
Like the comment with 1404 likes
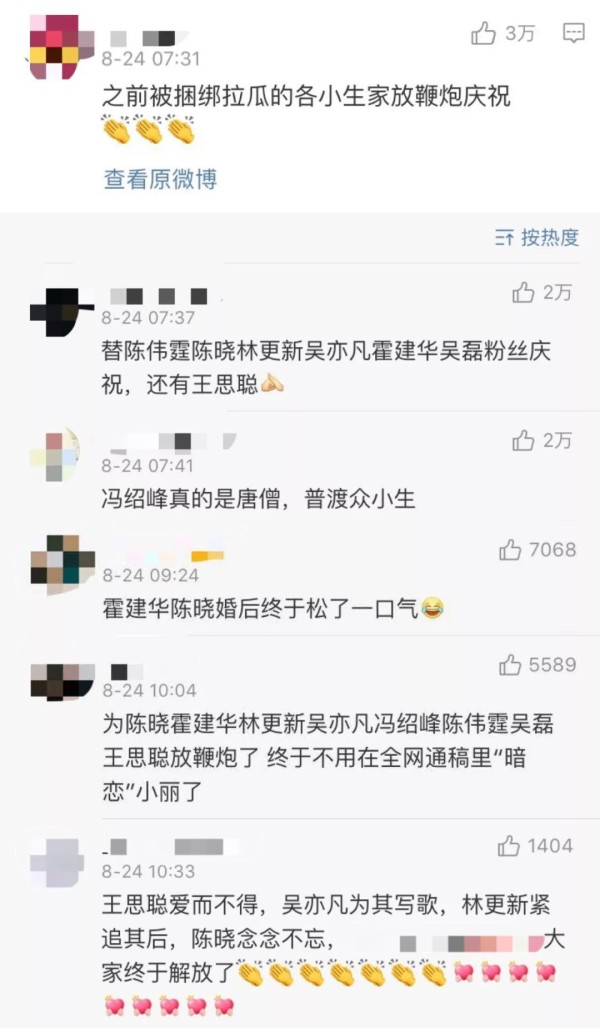click(x=511, y=846)
